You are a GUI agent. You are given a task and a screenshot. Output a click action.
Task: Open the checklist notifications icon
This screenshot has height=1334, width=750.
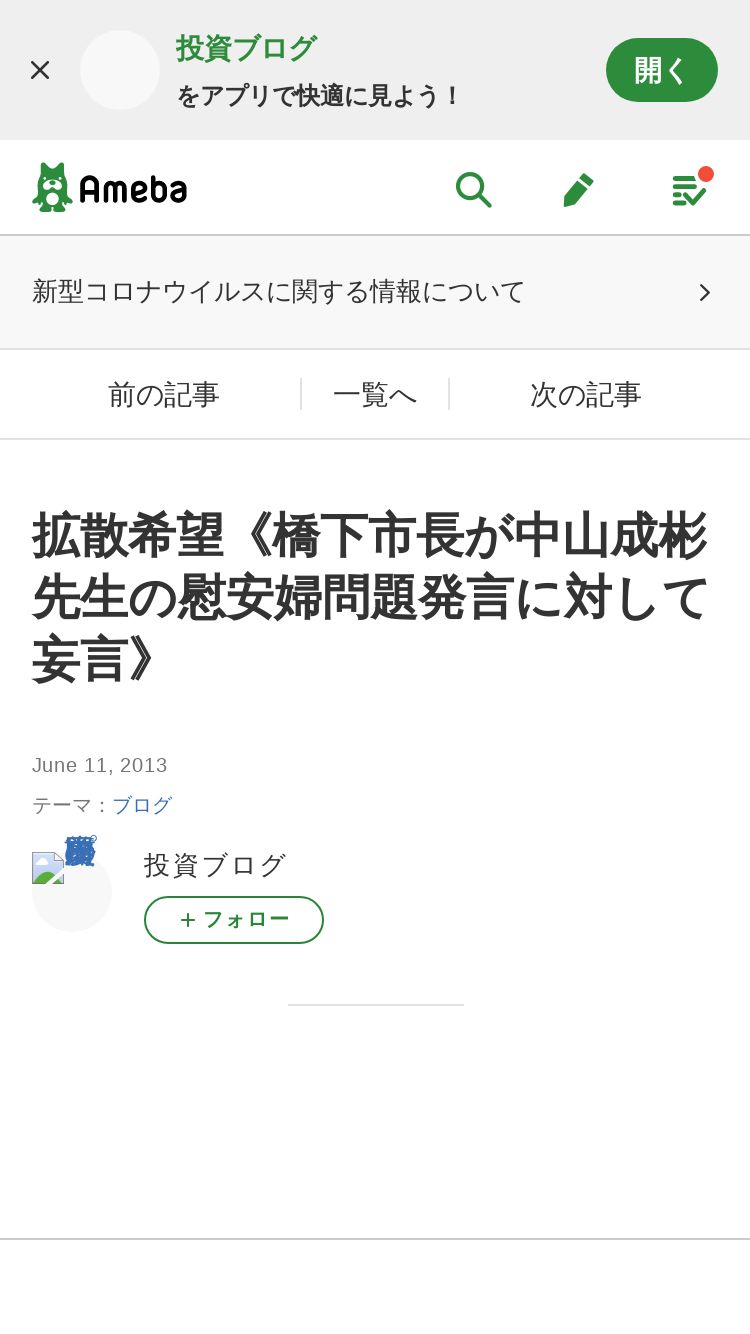(x=689, y=189)
